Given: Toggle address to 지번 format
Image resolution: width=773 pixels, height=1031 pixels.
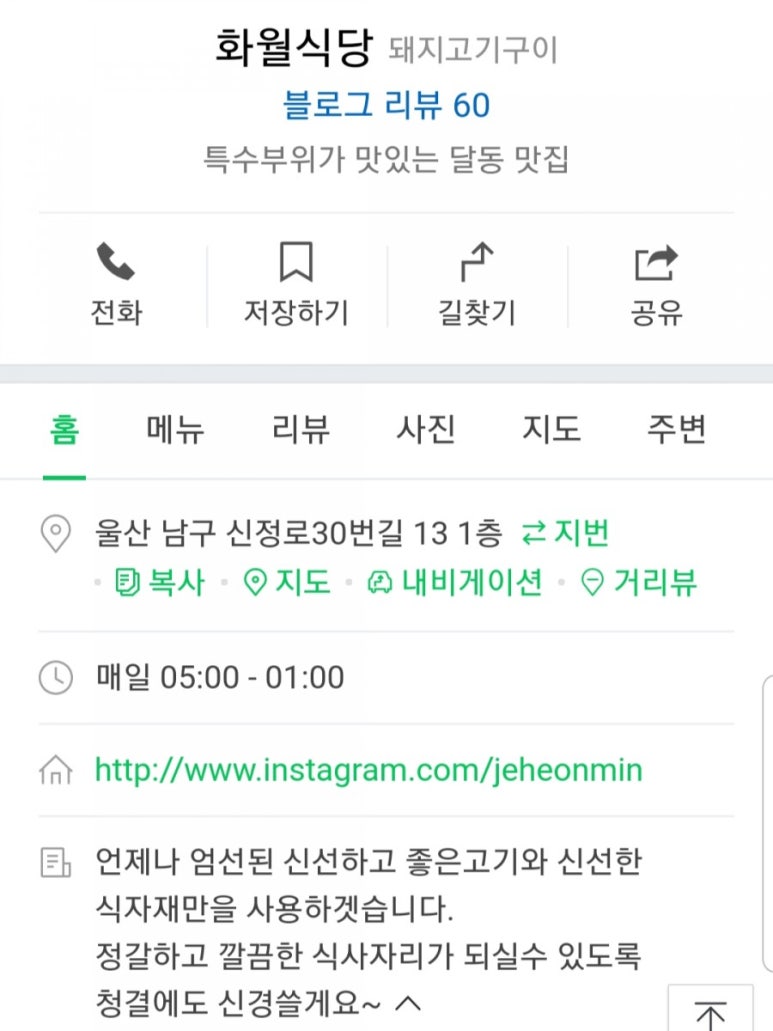Looking at the screenshot, I should point(566,534).
